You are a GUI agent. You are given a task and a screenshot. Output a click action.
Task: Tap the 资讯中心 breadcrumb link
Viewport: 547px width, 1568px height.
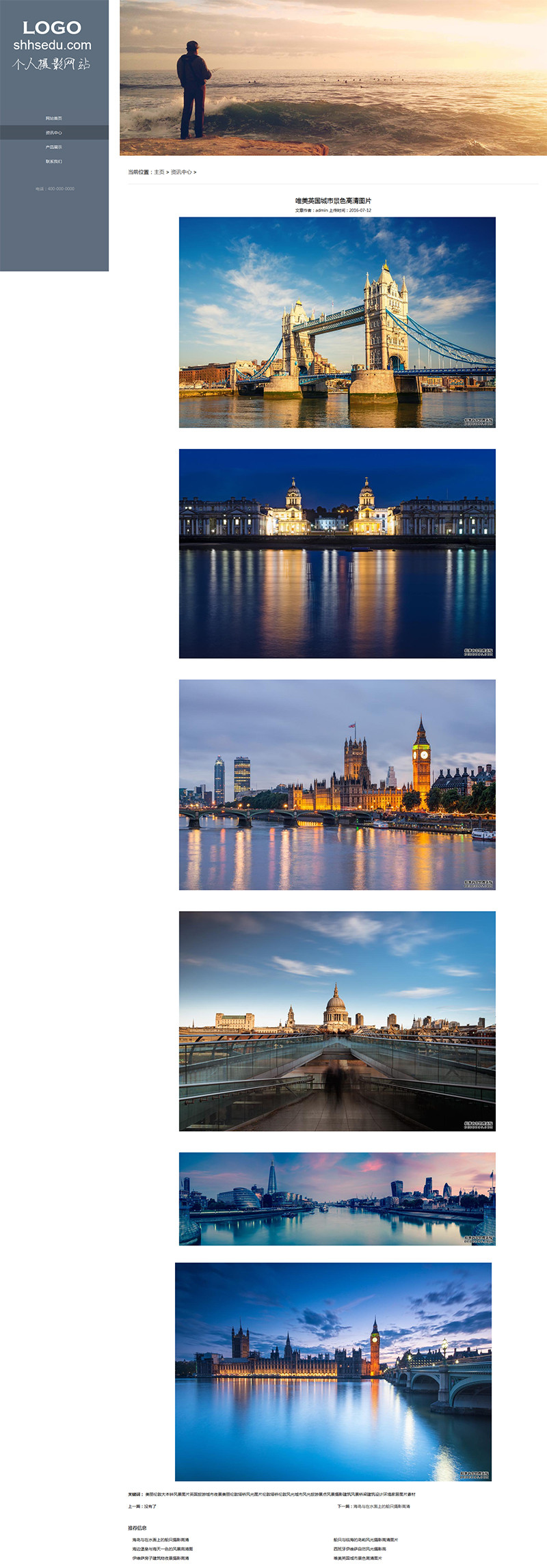tap(181, 172)
